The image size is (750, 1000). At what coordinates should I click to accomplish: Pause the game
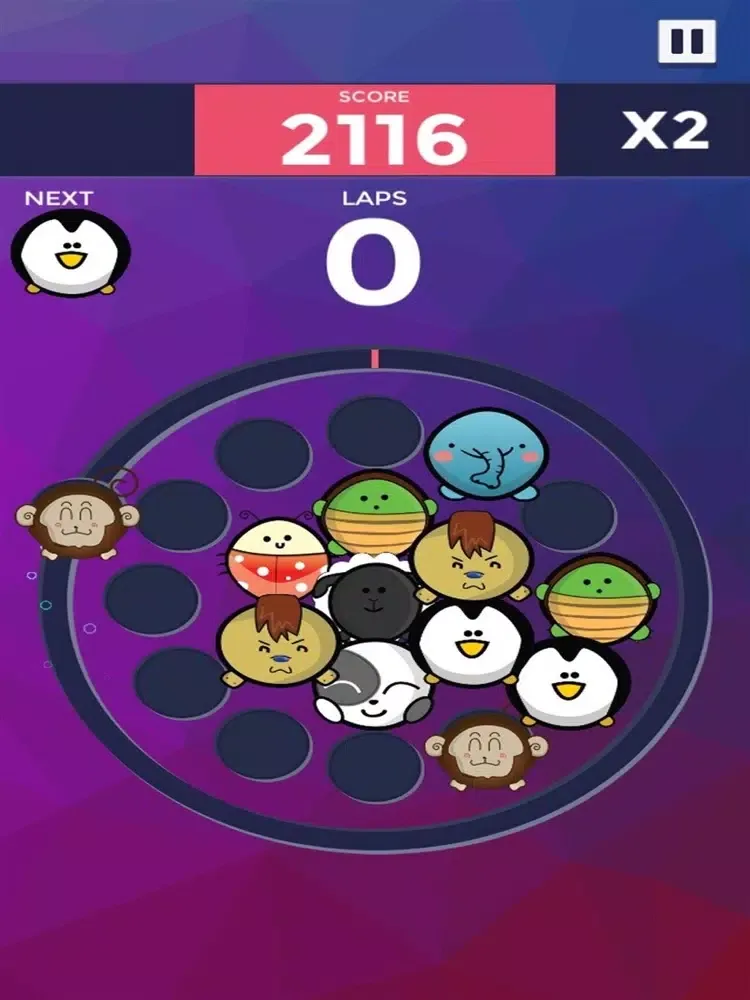tap(687, 42)
